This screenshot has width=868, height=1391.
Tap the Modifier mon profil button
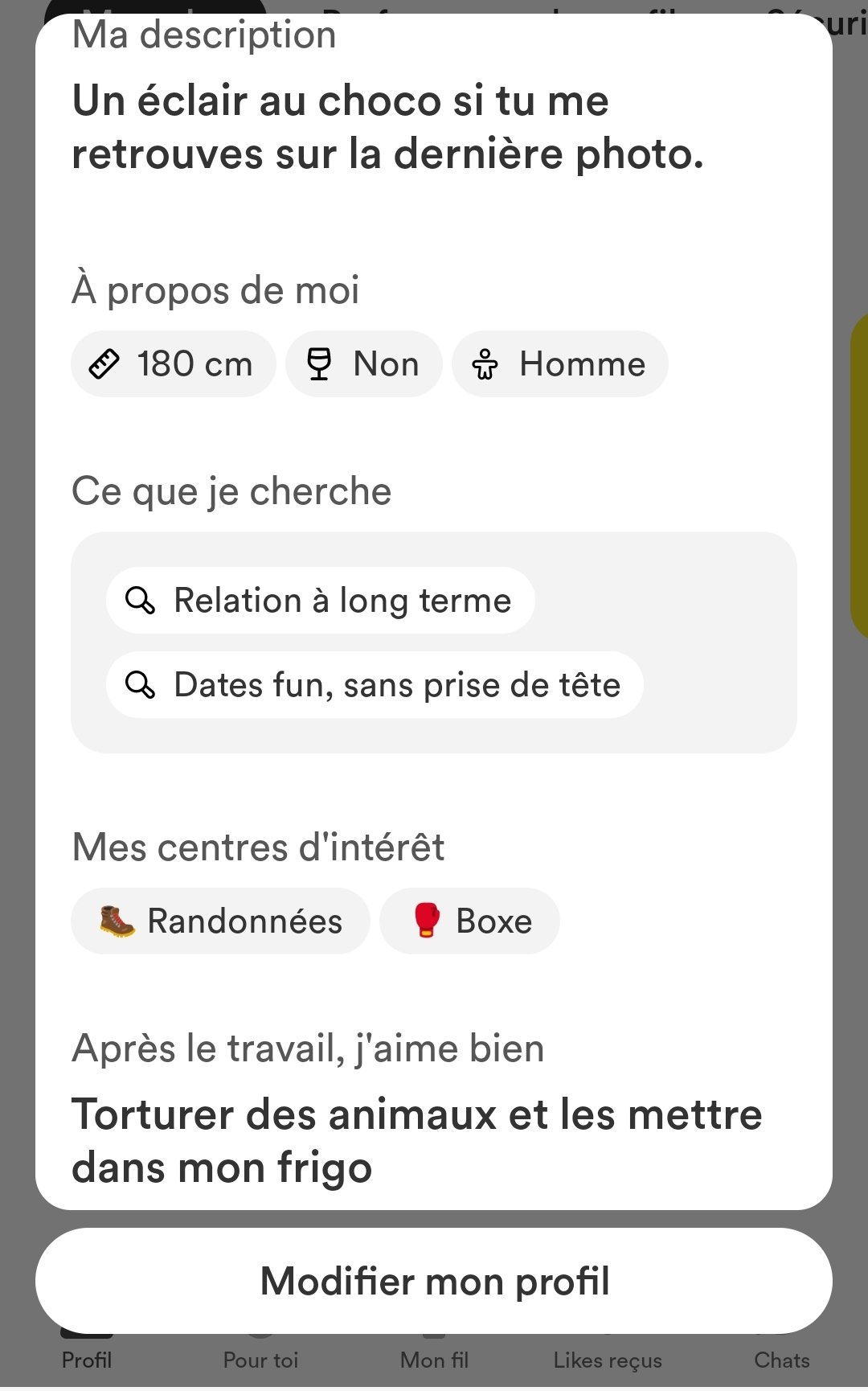pos(434,1281)
